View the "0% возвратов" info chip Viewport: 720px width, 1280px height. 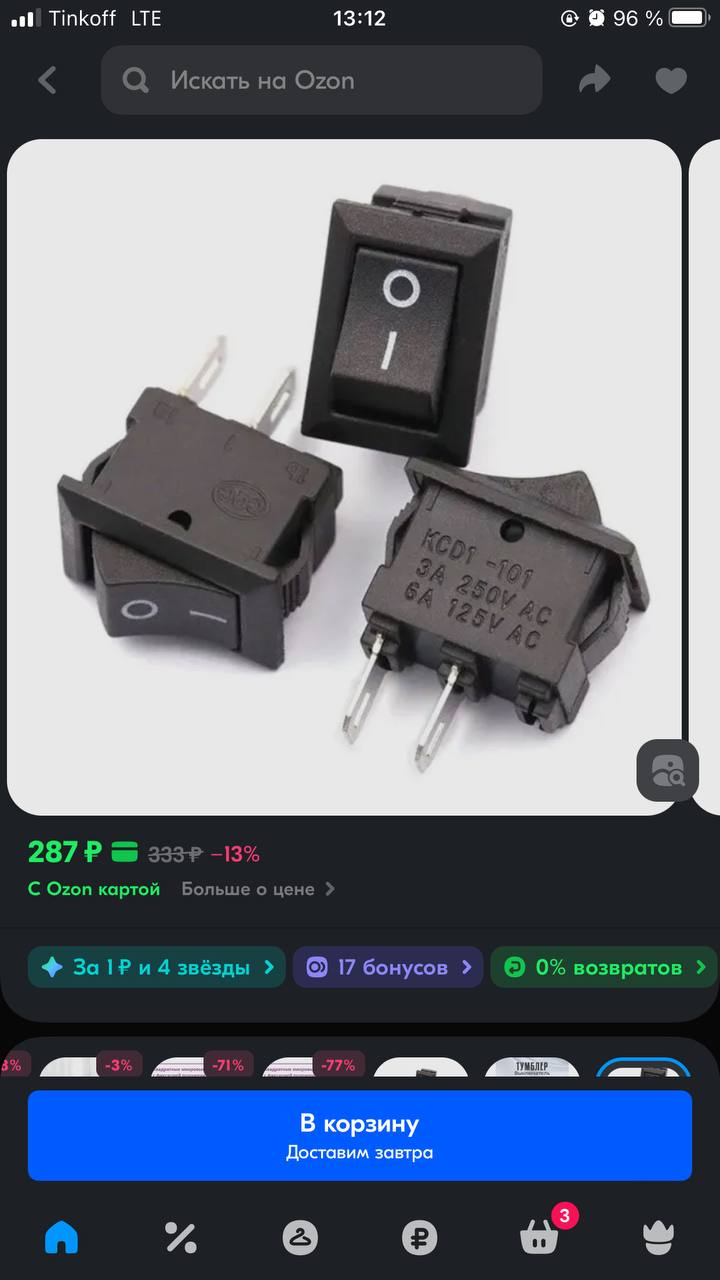604,967
